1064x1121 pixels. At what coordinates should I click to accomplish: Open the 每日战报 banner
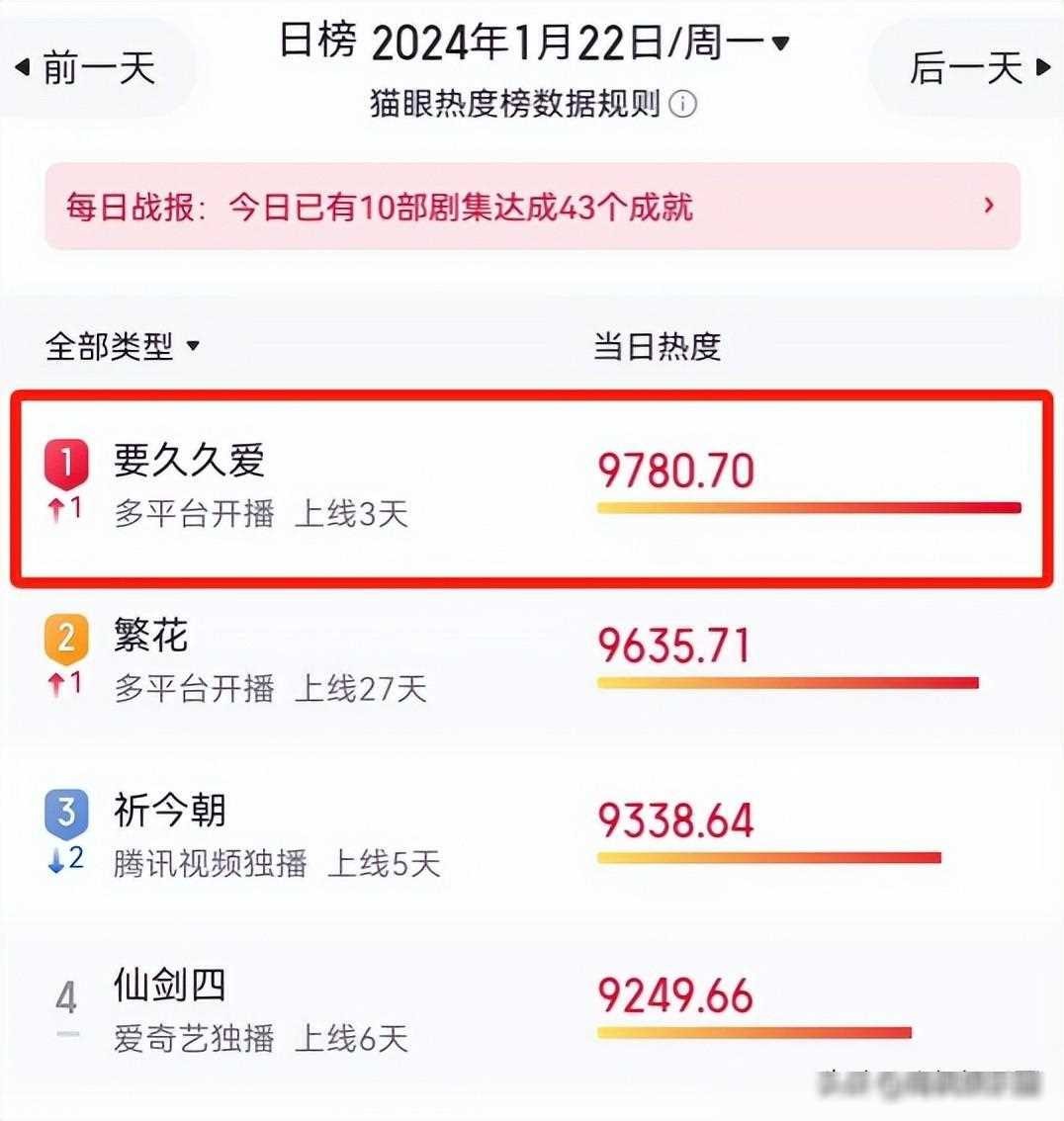532,207
